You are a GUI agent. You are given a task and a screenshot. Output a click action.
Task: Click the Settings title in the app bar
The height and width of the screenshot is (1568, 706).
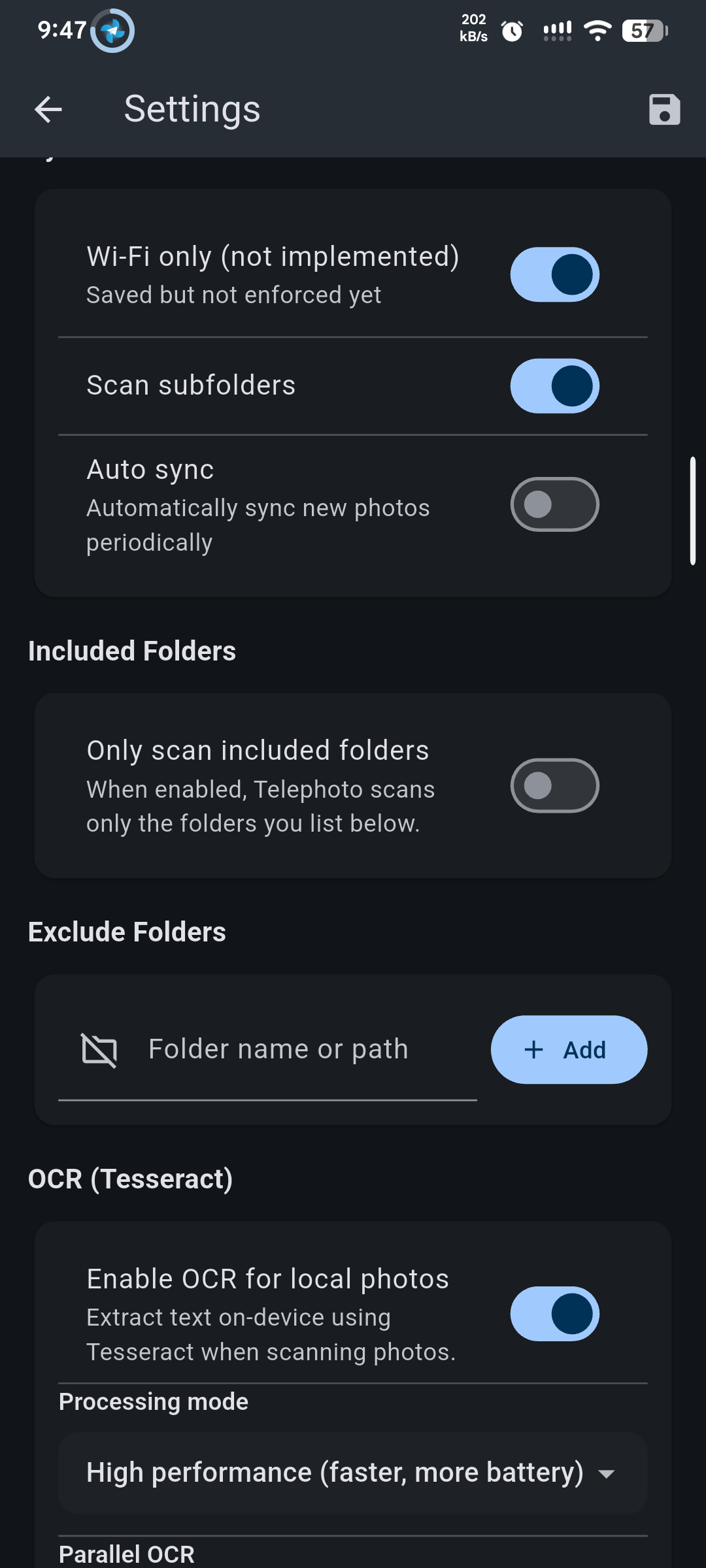coord(192,109)
